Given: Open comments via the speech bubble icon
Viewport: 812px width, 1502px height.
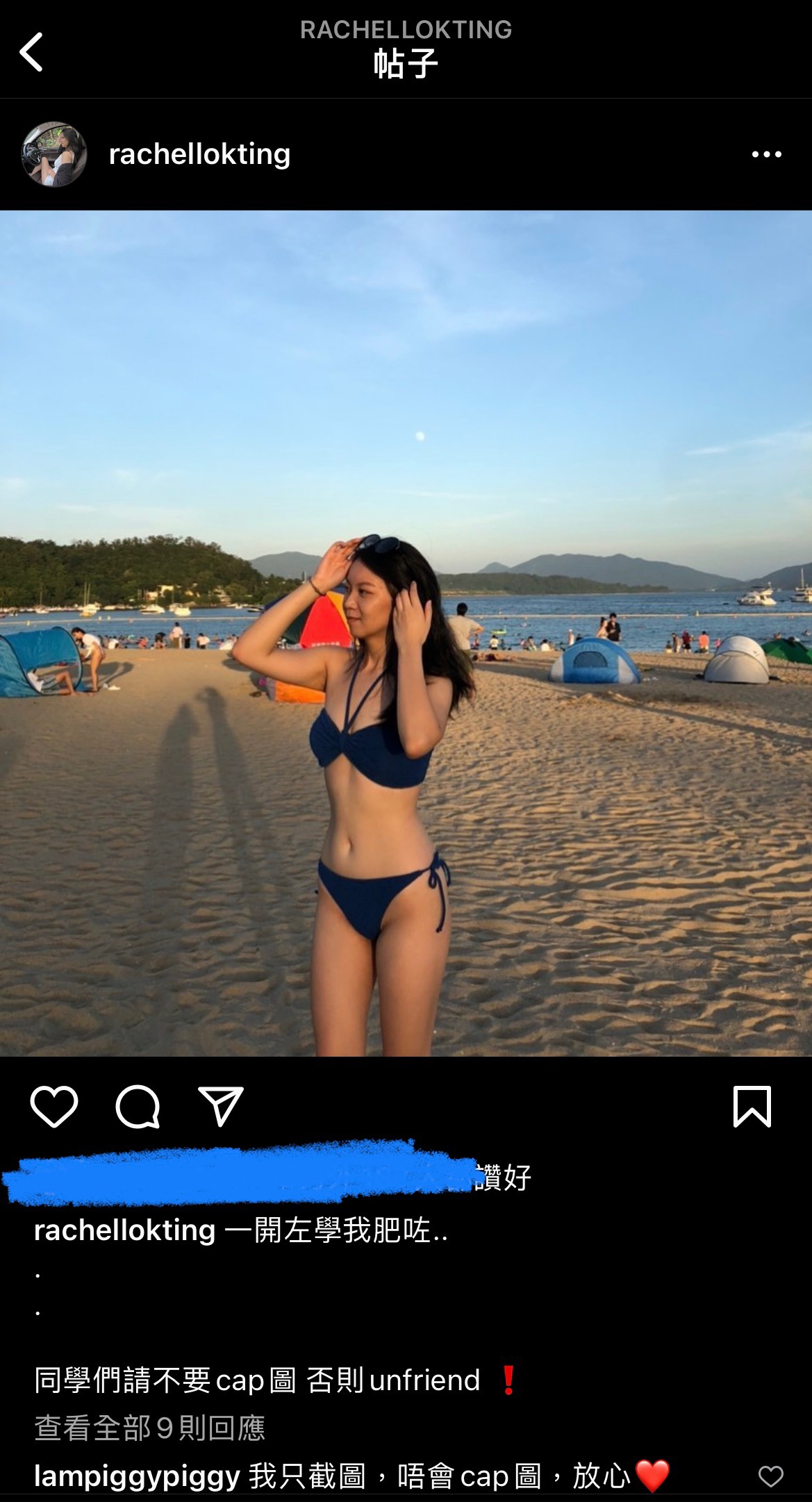Looking at the screenshot, I should pyautogui.click(x=138, y=1106).
